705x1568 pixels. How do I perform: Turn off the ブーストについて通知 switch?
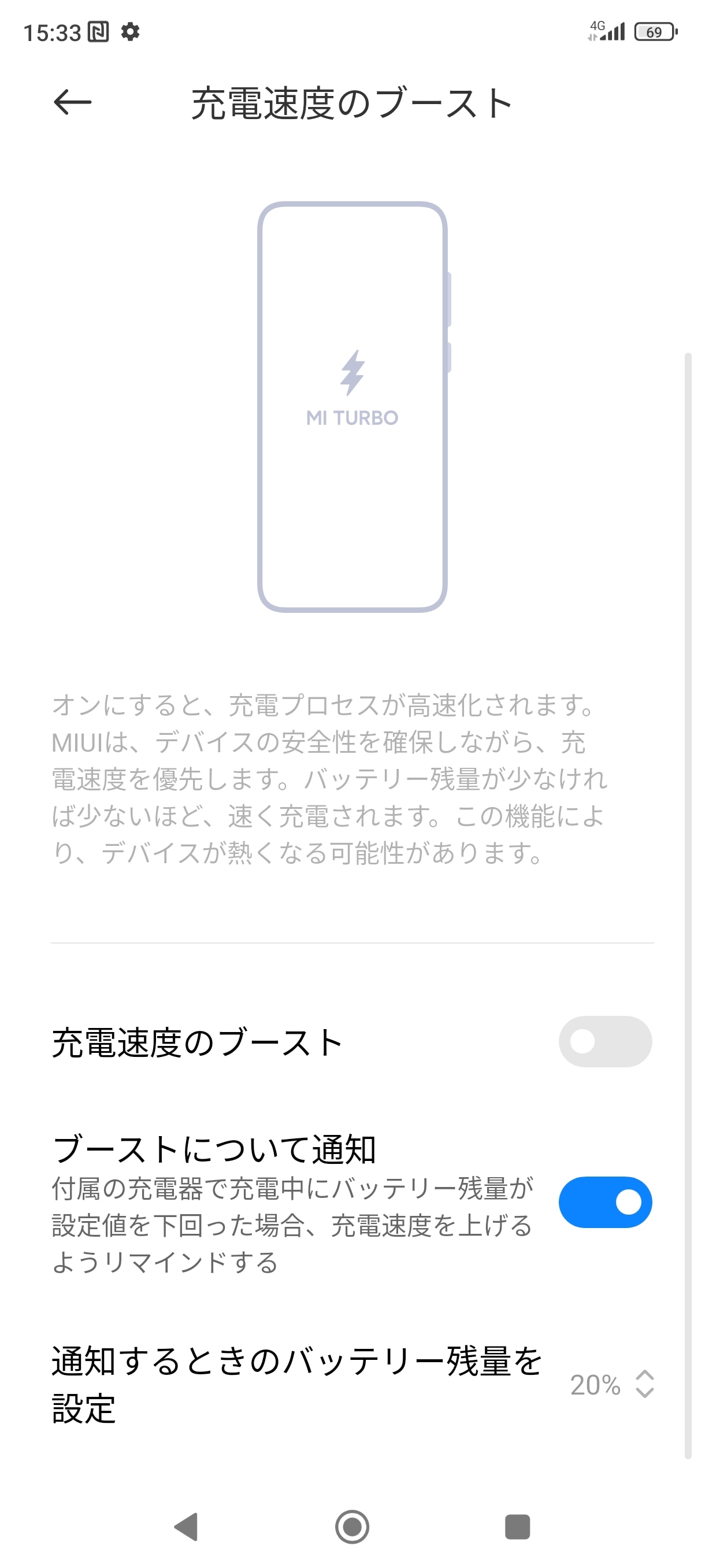[x=604, y=1202]
